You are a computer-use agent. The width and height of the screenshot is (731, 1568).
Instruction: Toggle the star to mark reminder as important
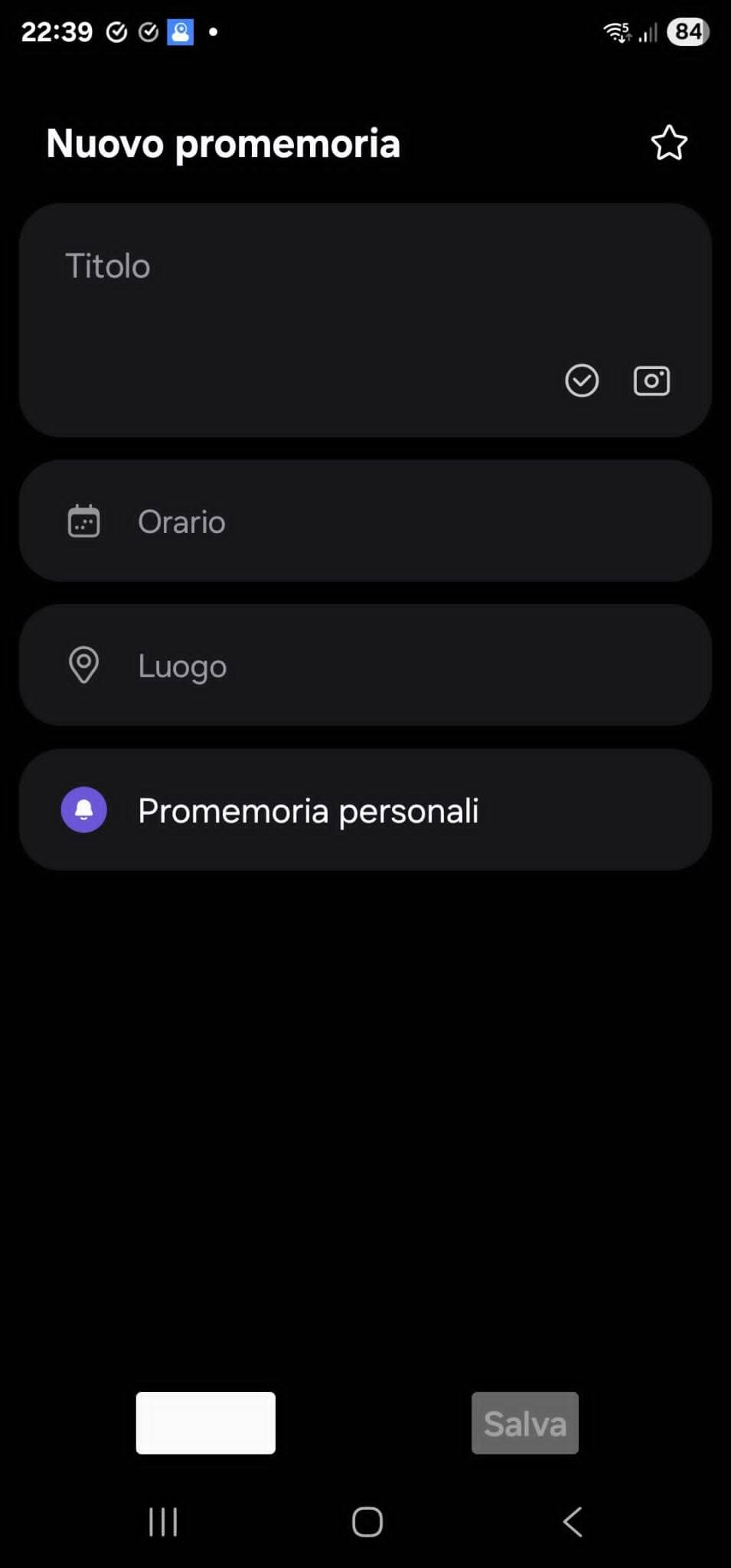point(669,142)
